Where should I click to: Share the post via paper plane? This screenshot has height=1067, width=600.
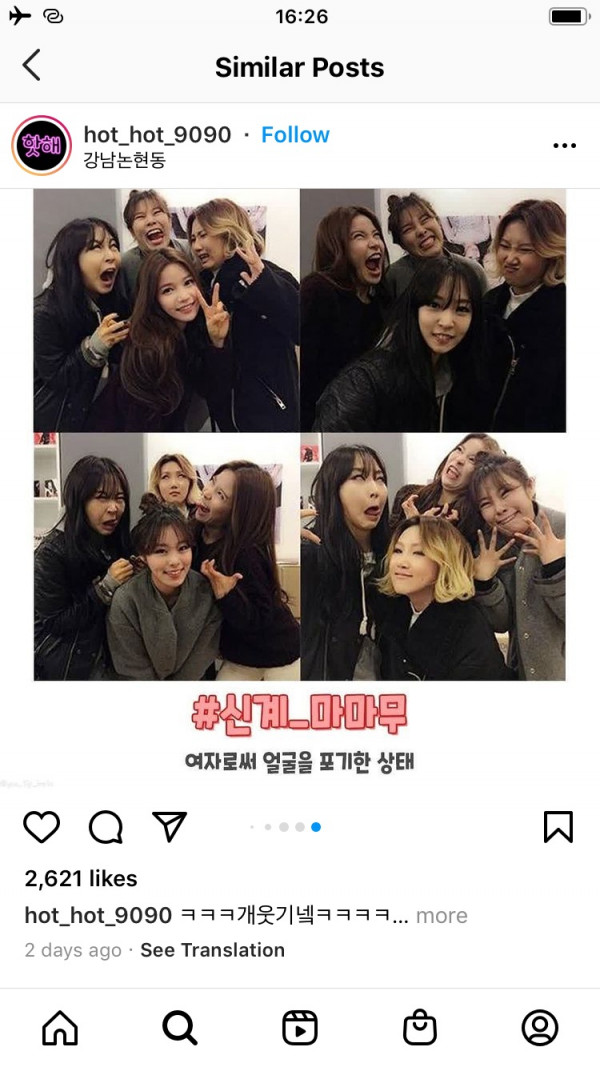[170, 826]
